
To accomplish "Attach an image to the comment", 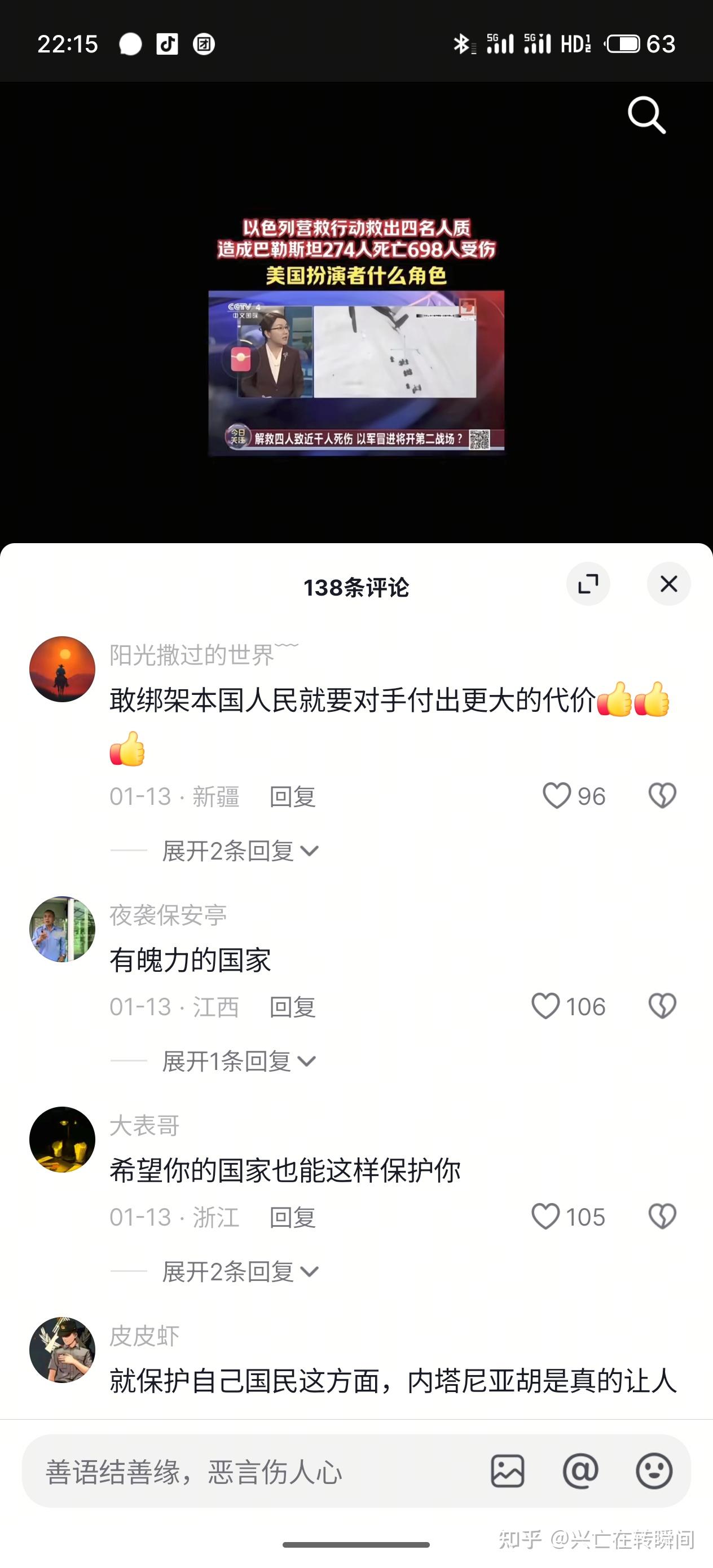I will pyautogui.click(x=508, y=1471).
